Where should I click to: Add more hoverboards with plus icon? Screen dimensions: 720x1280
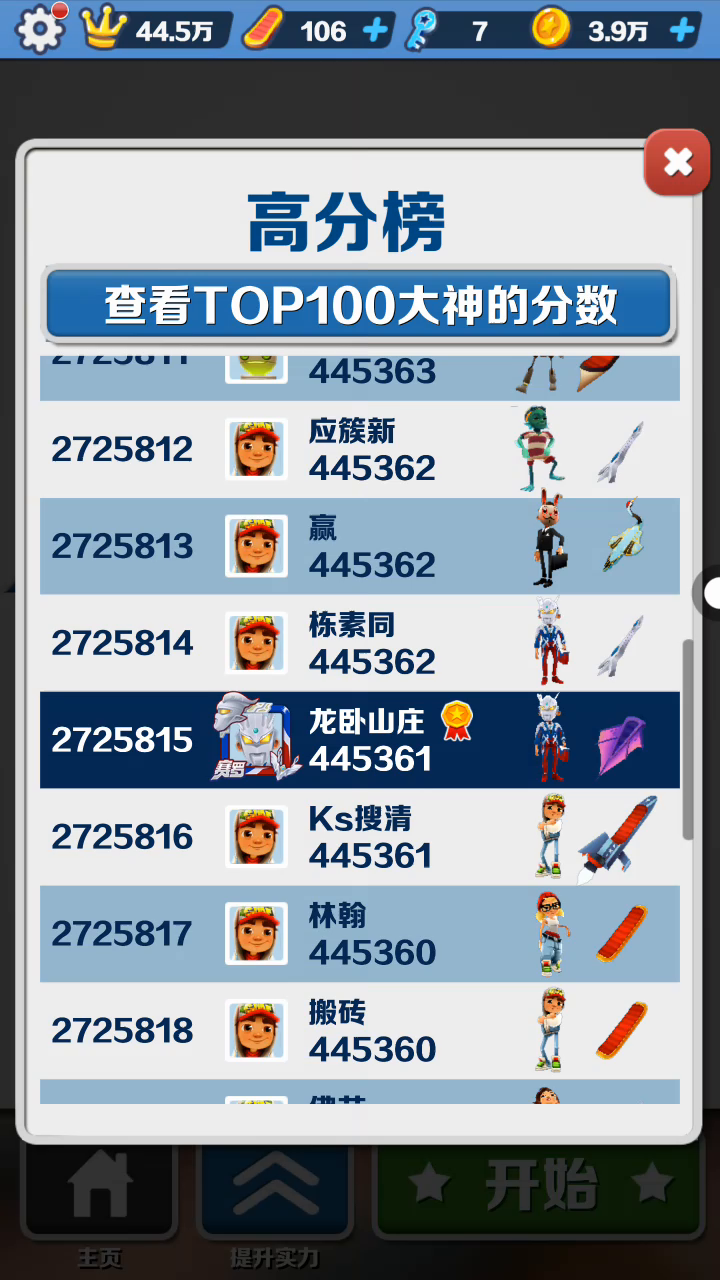click(375, 30)
